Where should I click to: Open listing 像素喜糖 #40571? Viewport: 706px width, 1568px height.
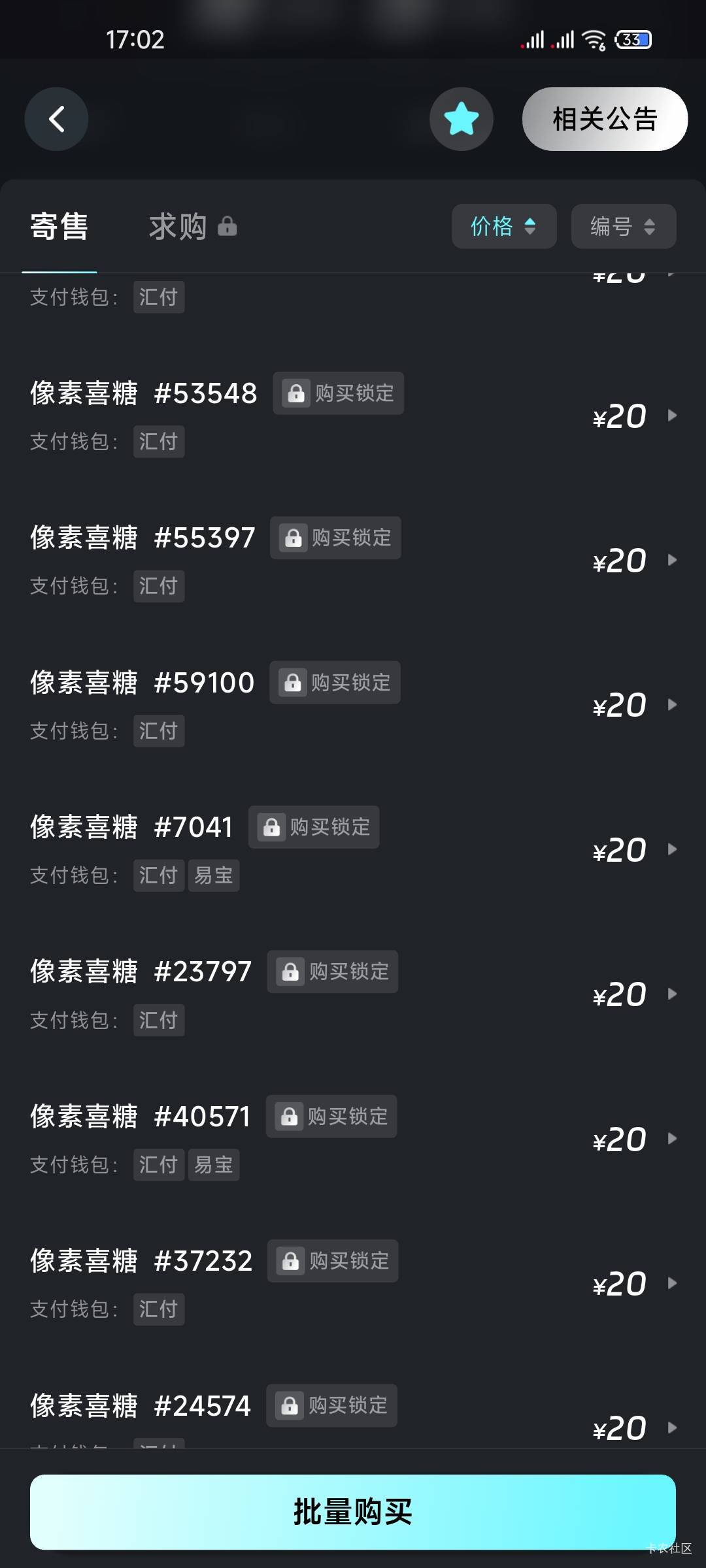[x=353, y=1139]
